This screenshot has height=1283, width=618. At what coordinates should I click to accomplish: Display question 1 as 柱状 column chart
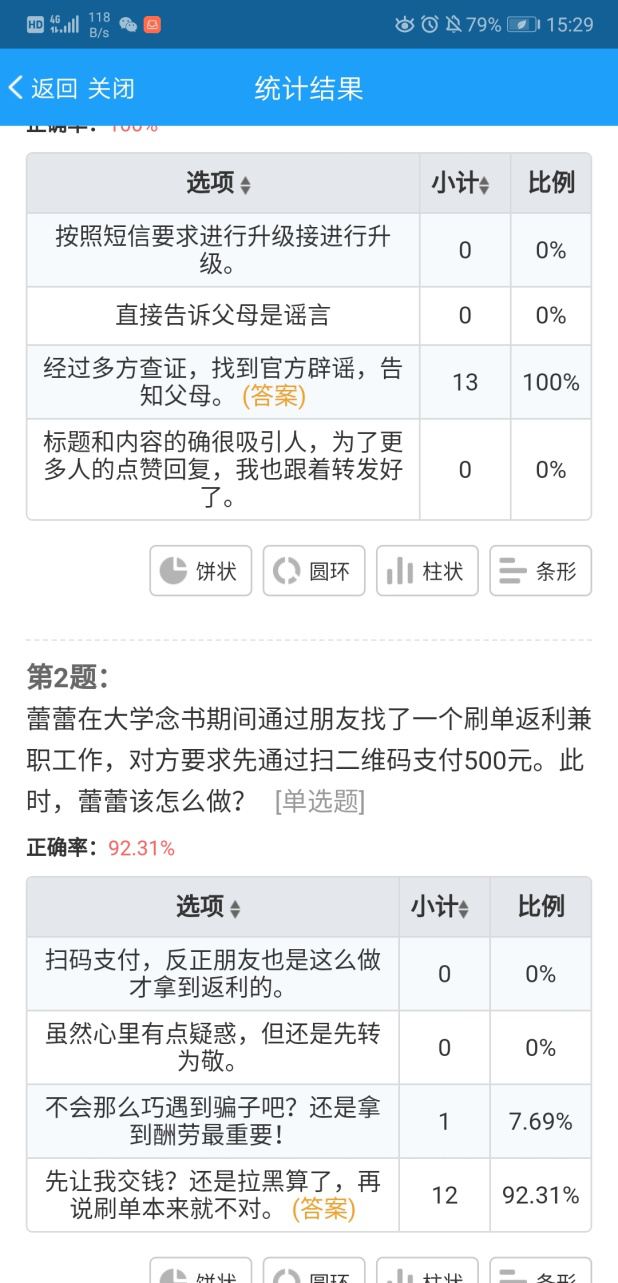(x=427, y=571)
